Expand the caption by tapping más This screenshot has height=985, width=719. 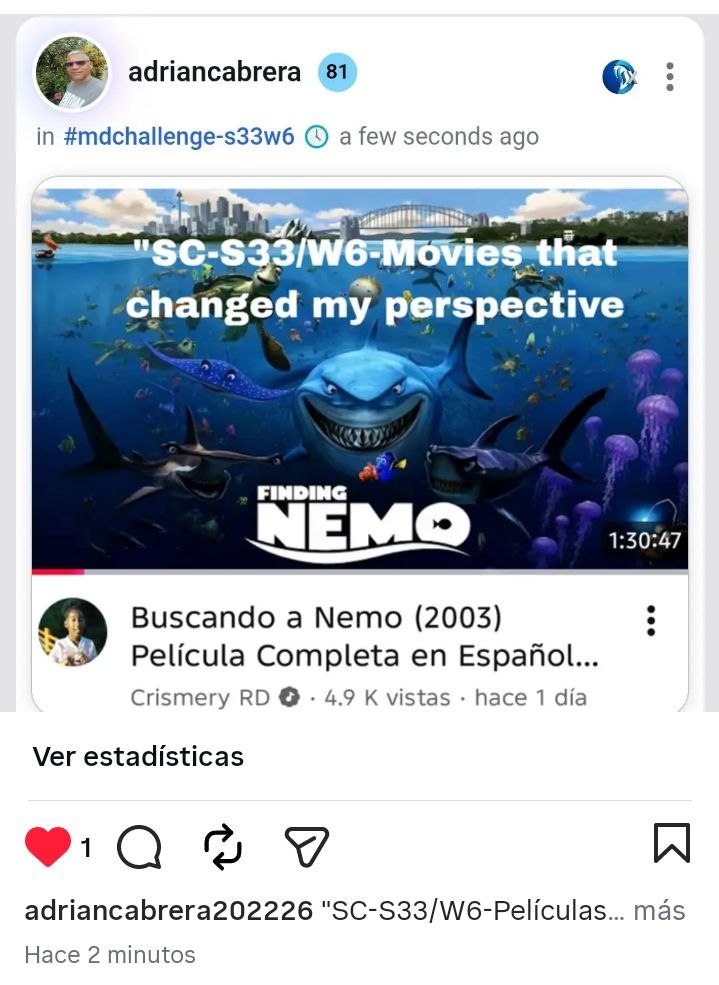coord(659,910)
